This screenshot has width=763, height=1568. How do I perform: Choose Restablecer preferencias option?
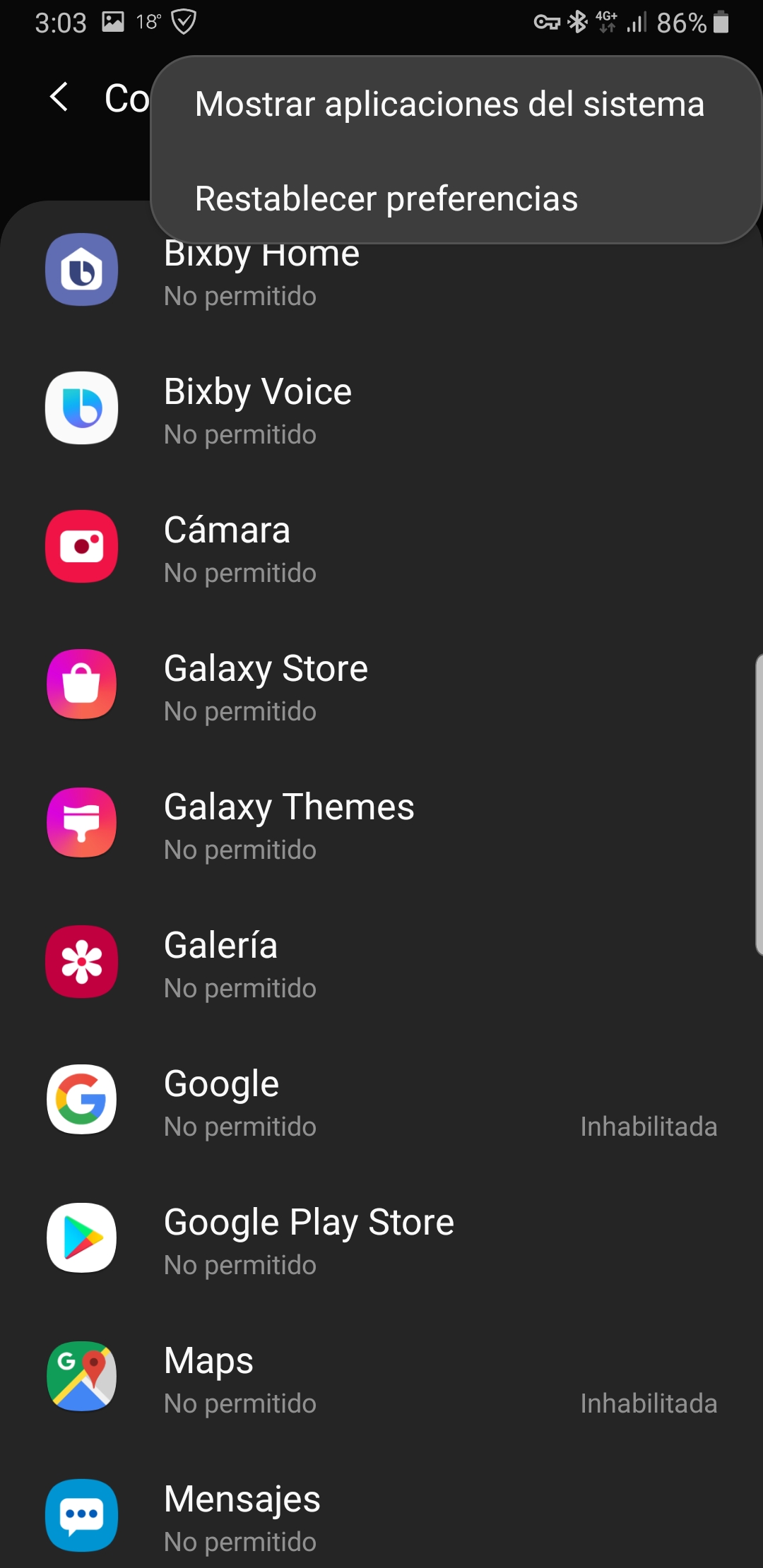pyautogui.click(x=386, y=198)
